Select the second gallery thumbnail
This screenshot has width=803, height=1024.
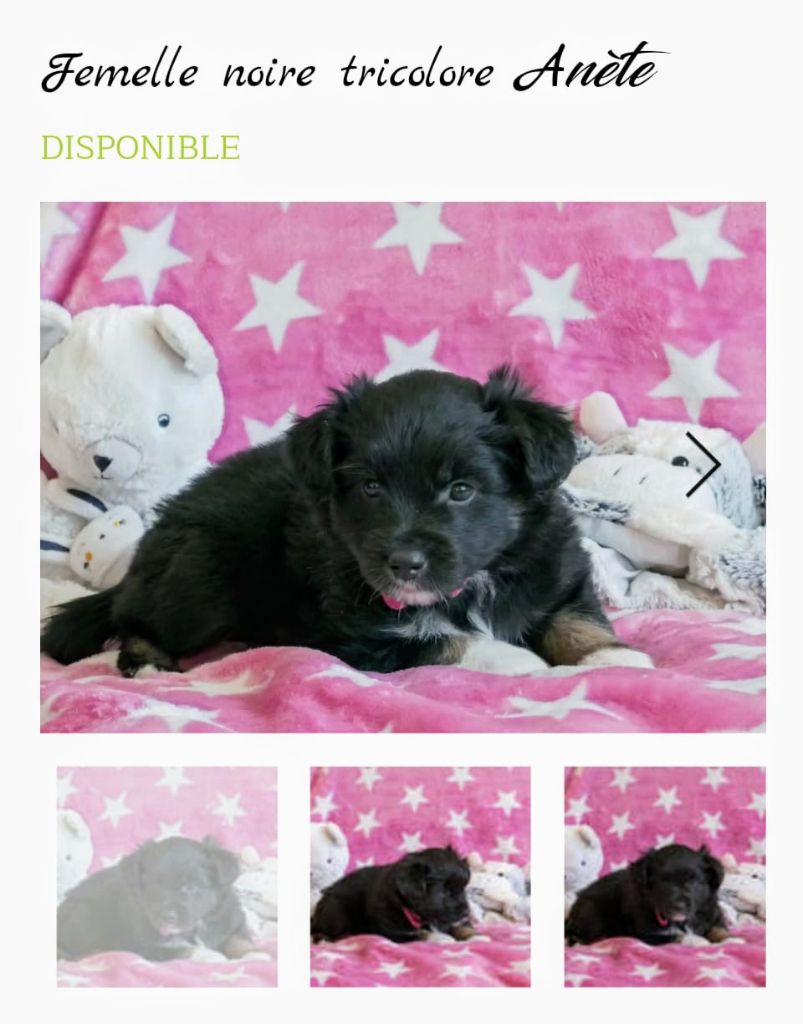tap(420, 876)
